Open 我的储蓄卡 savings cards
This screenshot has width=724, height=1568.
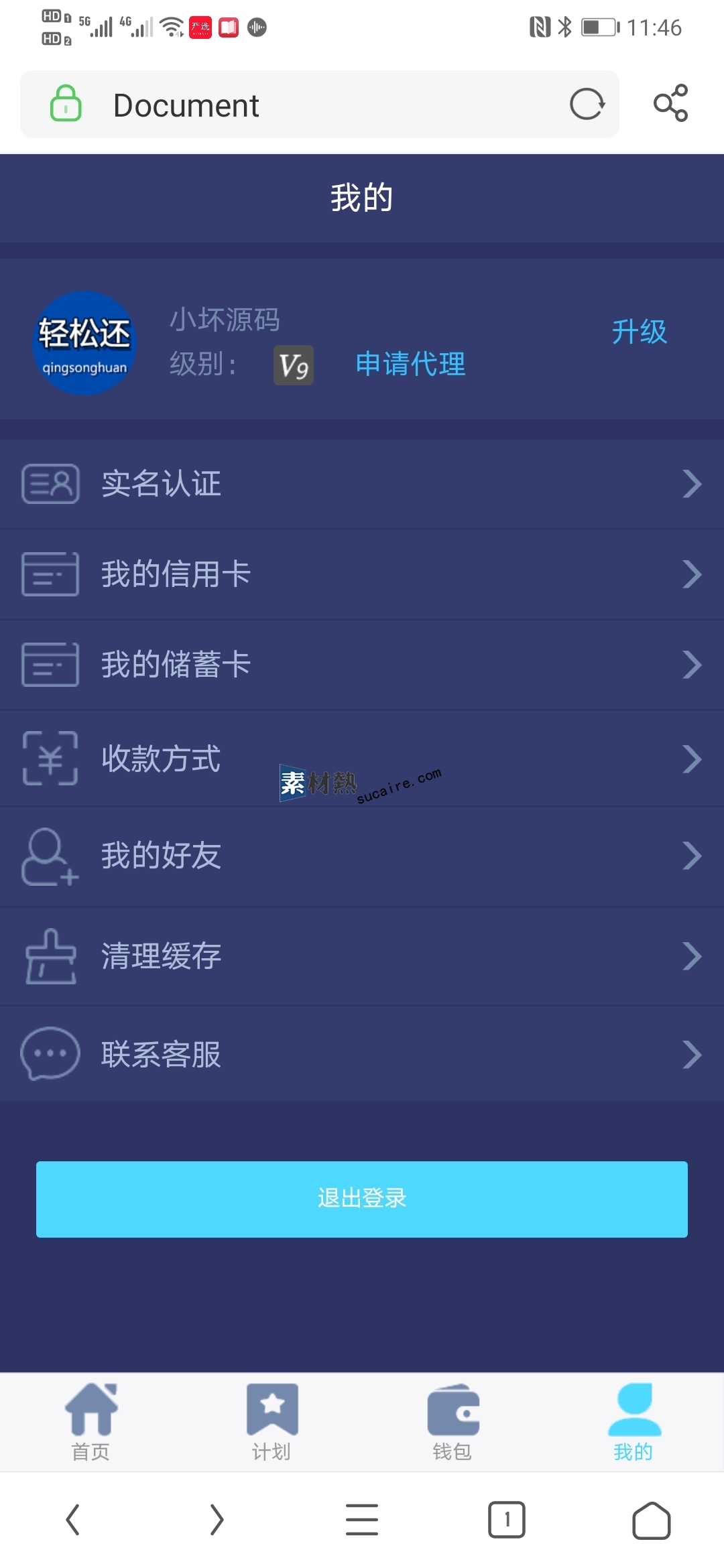[362, 665]
